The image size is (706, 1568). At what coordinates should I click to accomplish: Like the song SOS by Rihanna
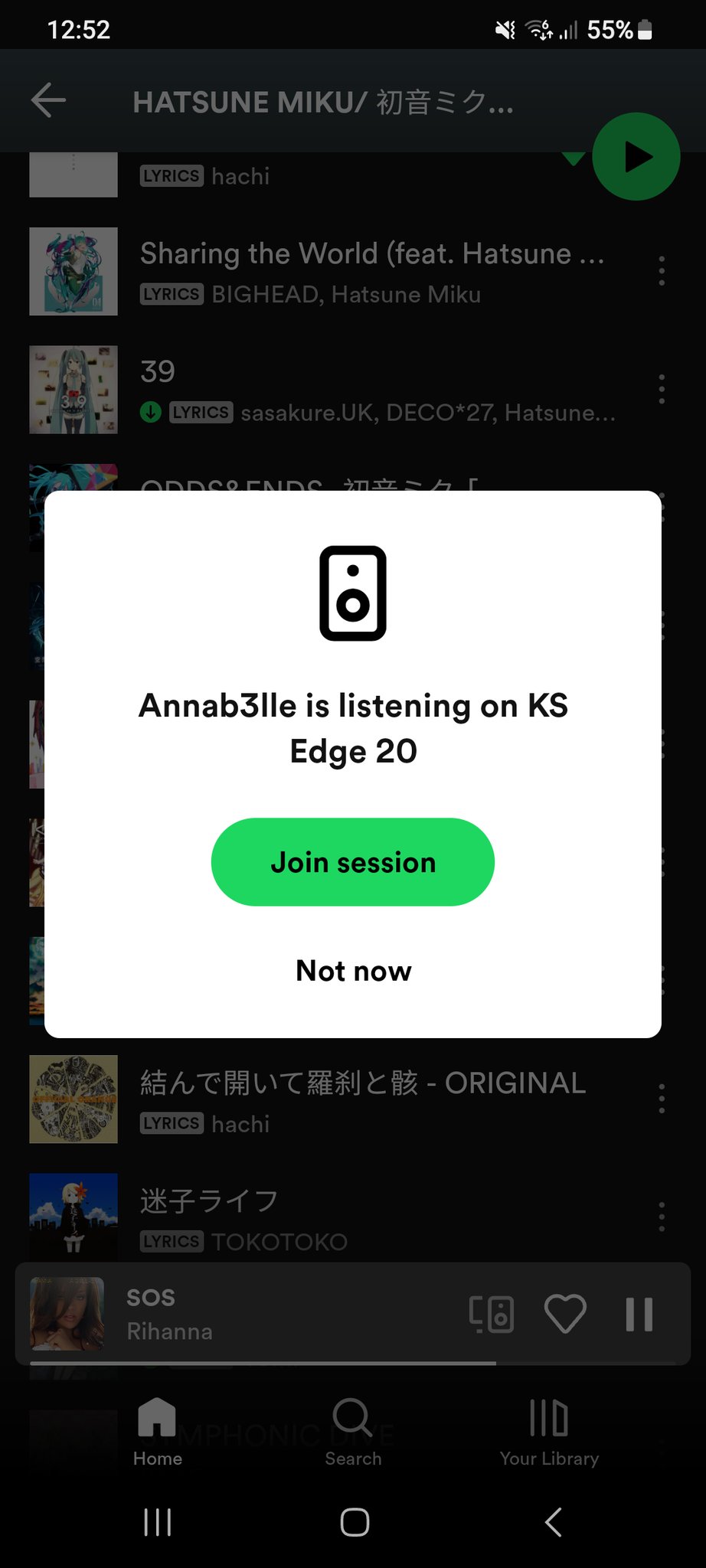(565, 1314)
